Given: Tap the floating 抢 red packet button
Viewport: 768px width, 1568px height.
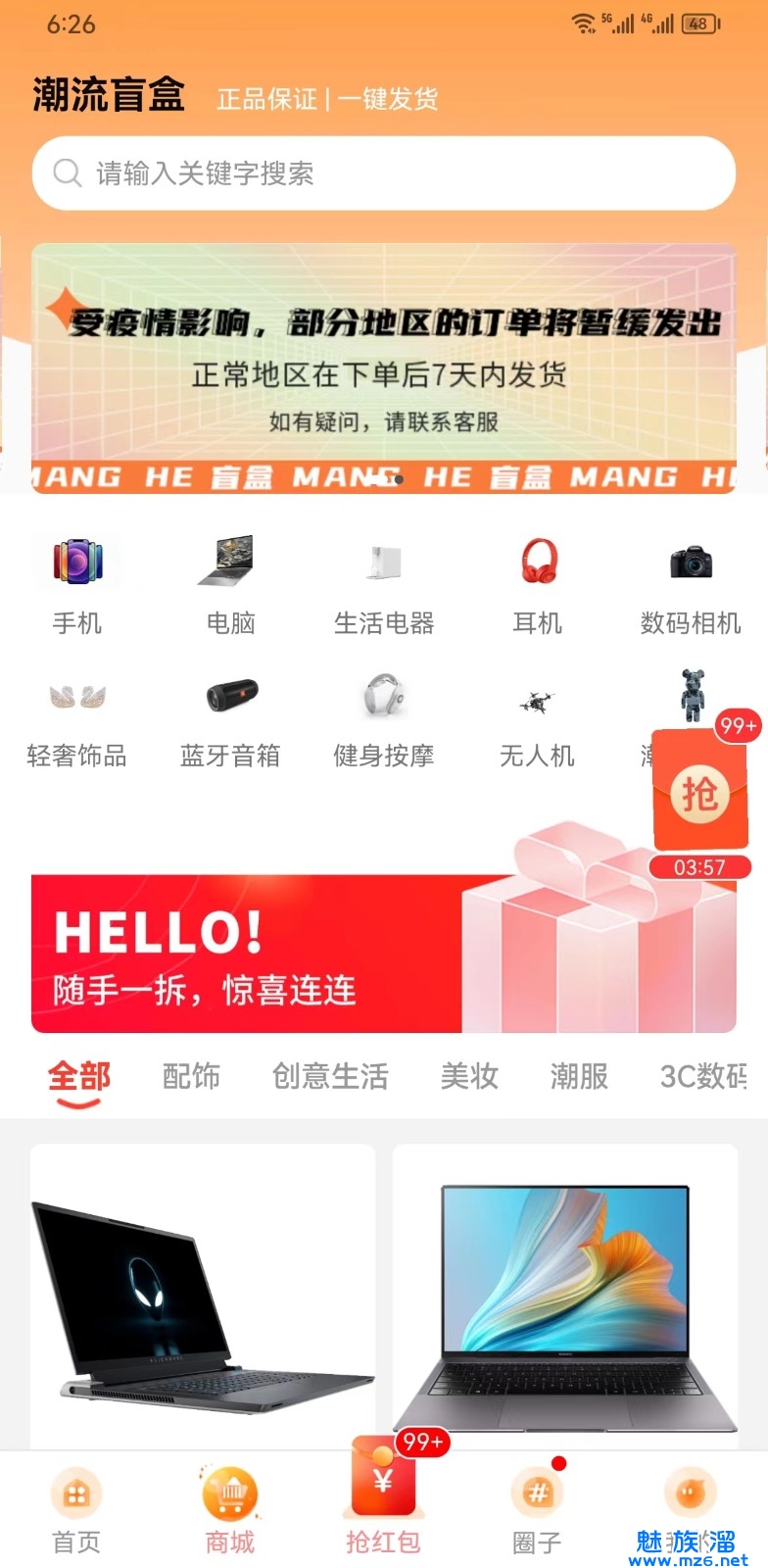Looking at the screenshot, I should click(699, 792).
